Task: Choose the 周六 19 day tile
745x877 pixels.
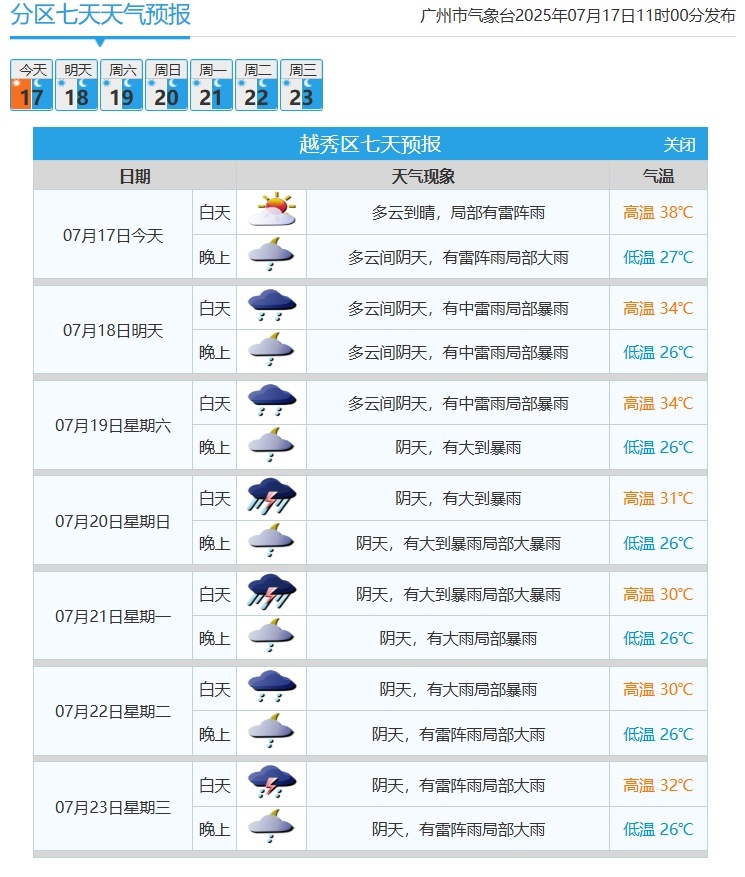Action: point(121,85)
